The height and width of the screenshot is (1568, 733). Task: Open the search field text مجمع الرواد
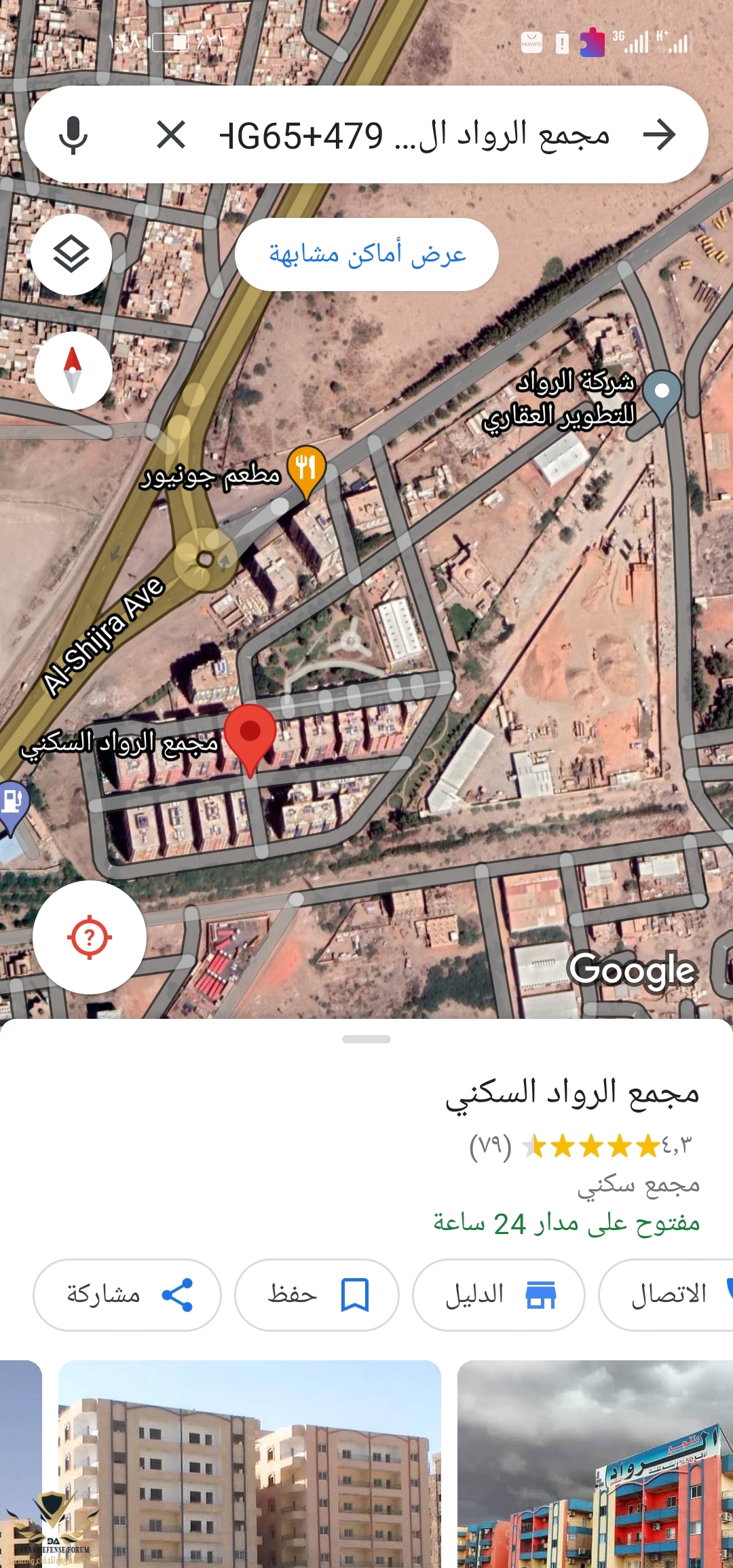coord(414,134)
